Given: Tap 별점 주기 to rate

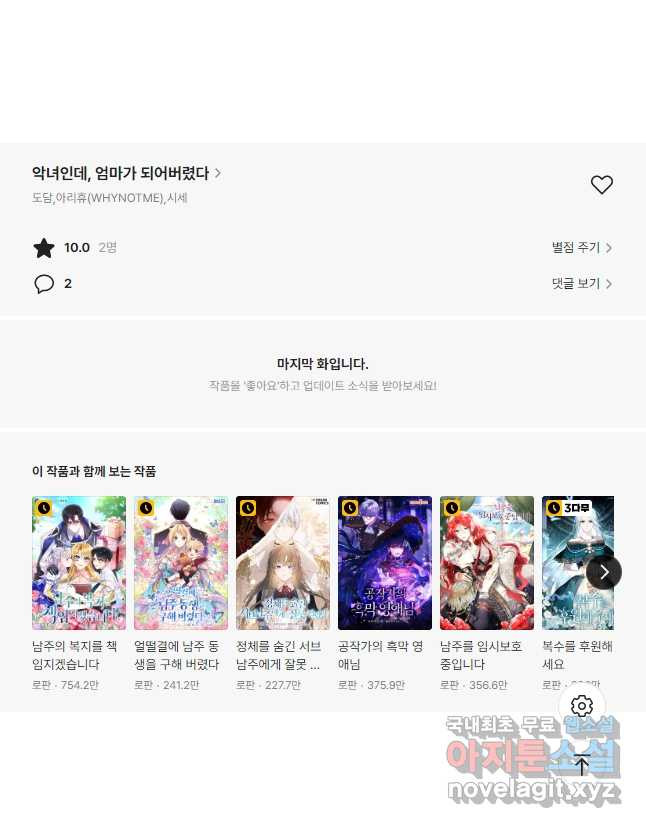Looking at the screenshot, I should coord(581,247).
